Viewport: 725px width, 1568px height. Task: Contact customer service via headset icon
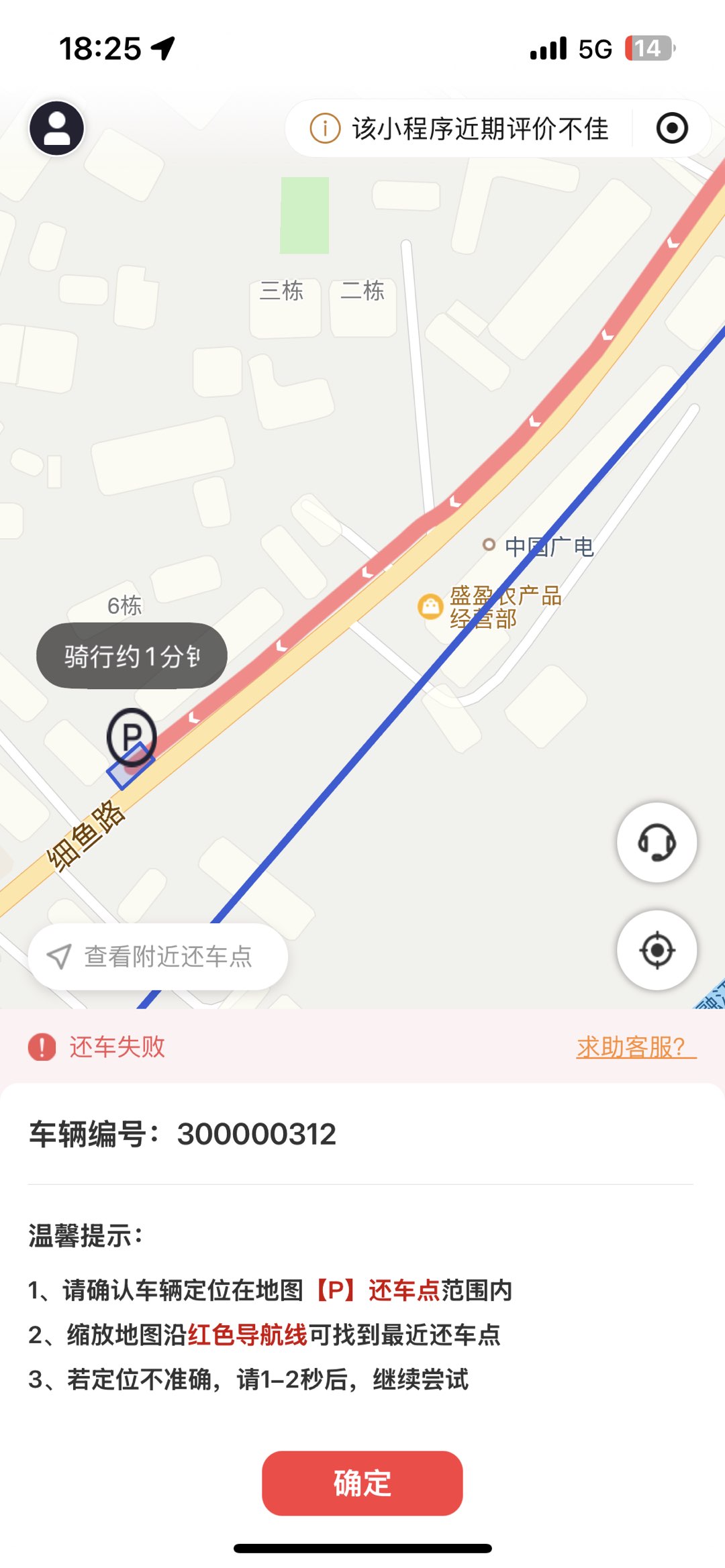coord(657,842)
